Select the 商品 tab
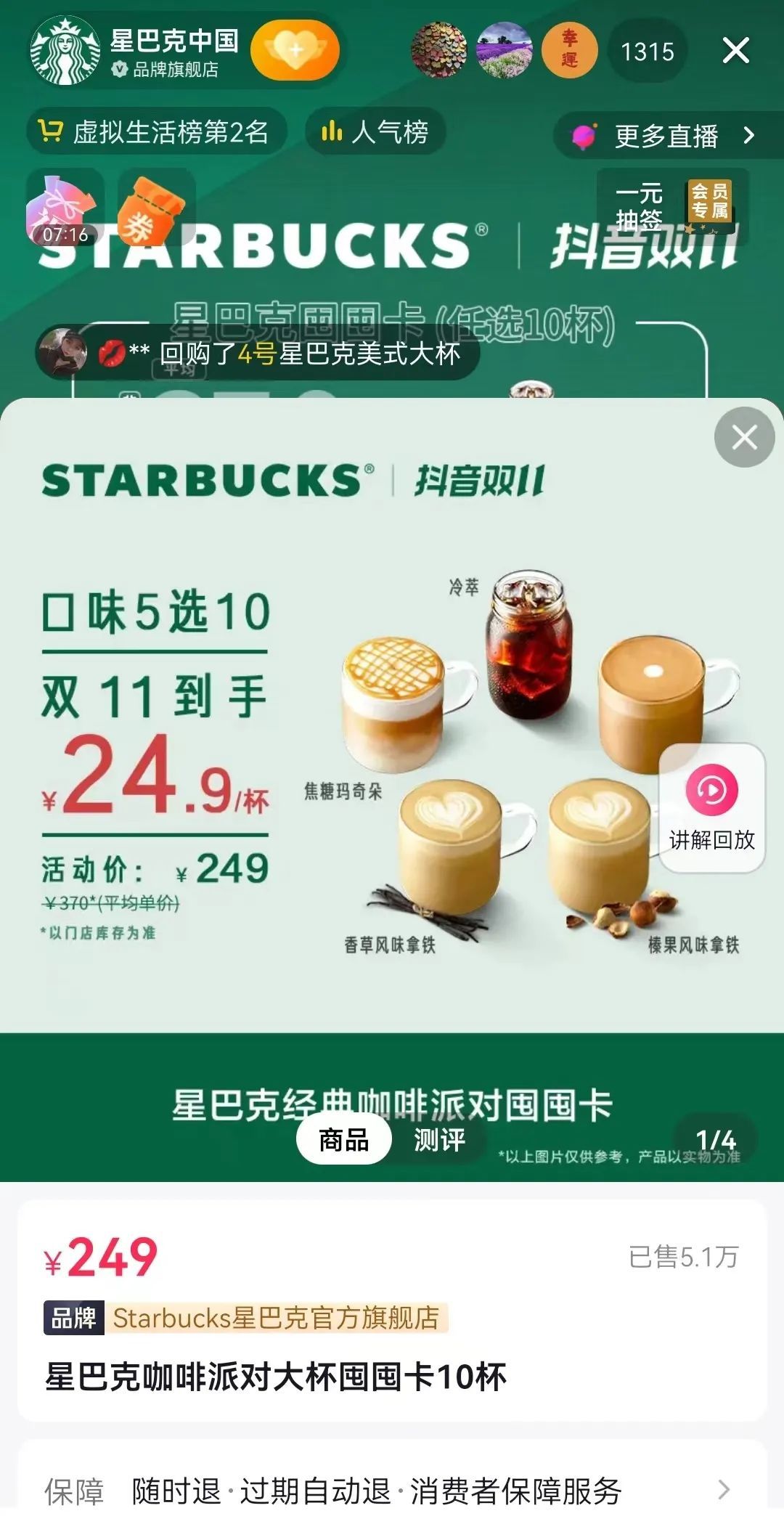The width and height of the screenshot is (784, 1516). click(x=344, y=1140)
